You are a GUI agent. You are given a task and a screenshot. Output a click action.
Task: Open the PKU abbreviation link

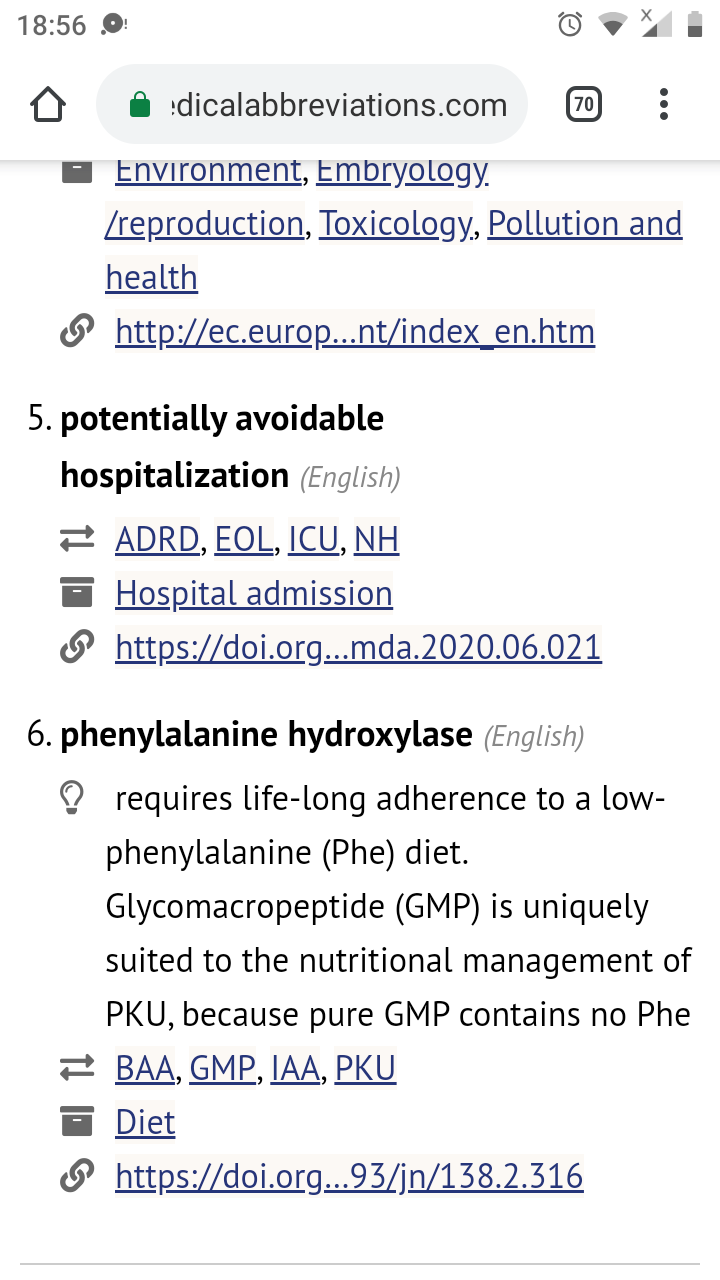(x=365, y=1069)
